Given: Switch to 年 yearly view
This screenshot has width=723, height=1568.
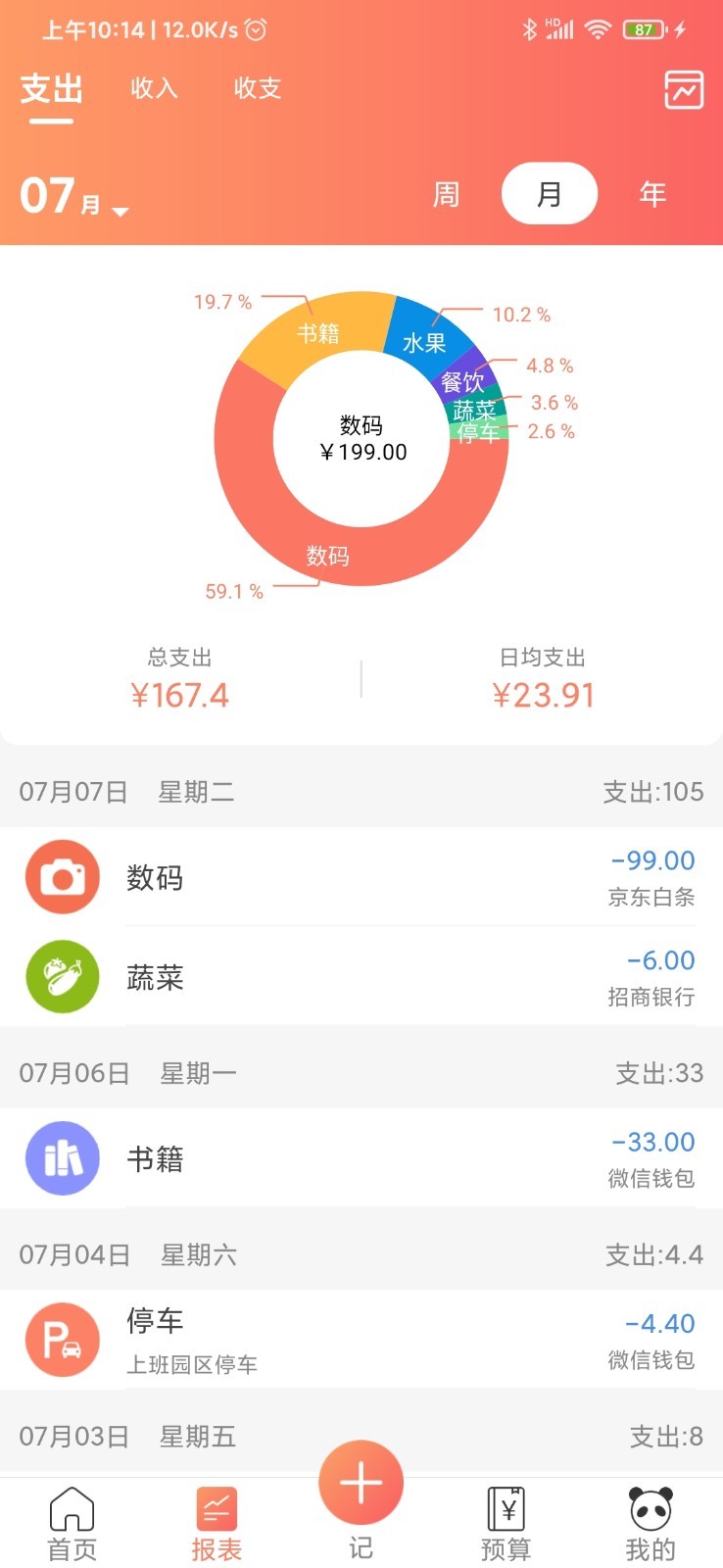Looking at the screenshot, I should (651, 194).
